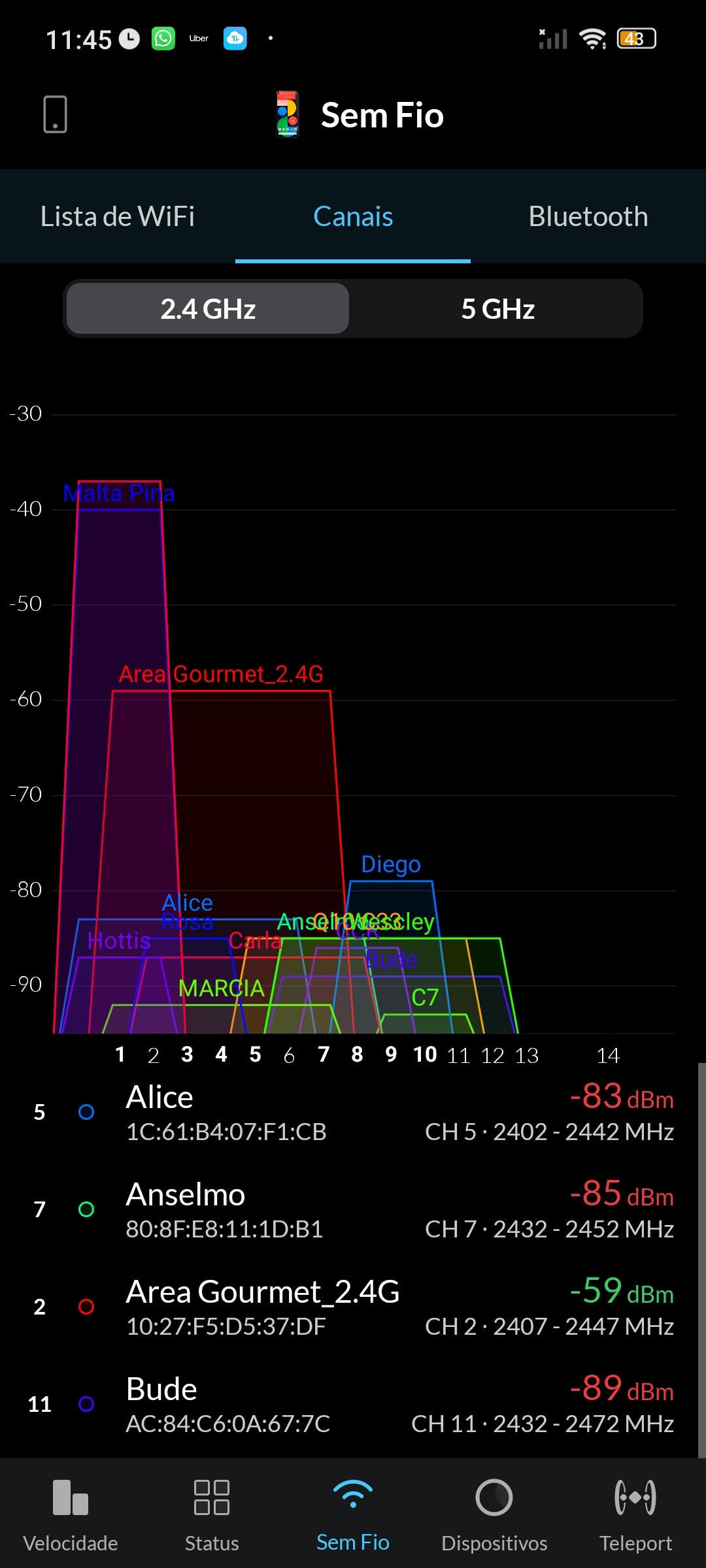Open the Anselmo network row
Image resolution: width=706 pixels, height=1568 pixels.
pos(353,1210)
